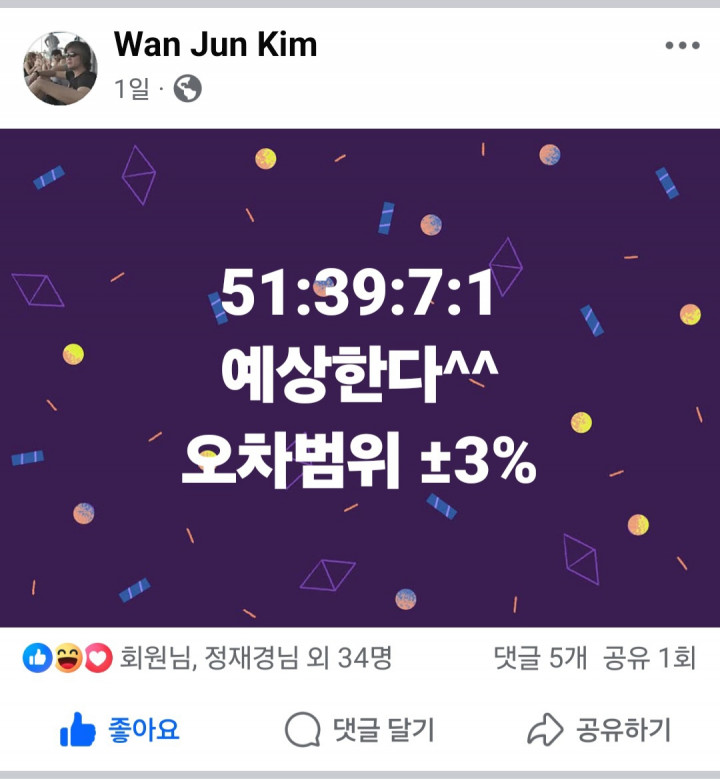Image resolution: width=720 pixels, height=781 pixels.
Task: Open Wan Jun Kim's profile by name
Action: coord(215,44)
